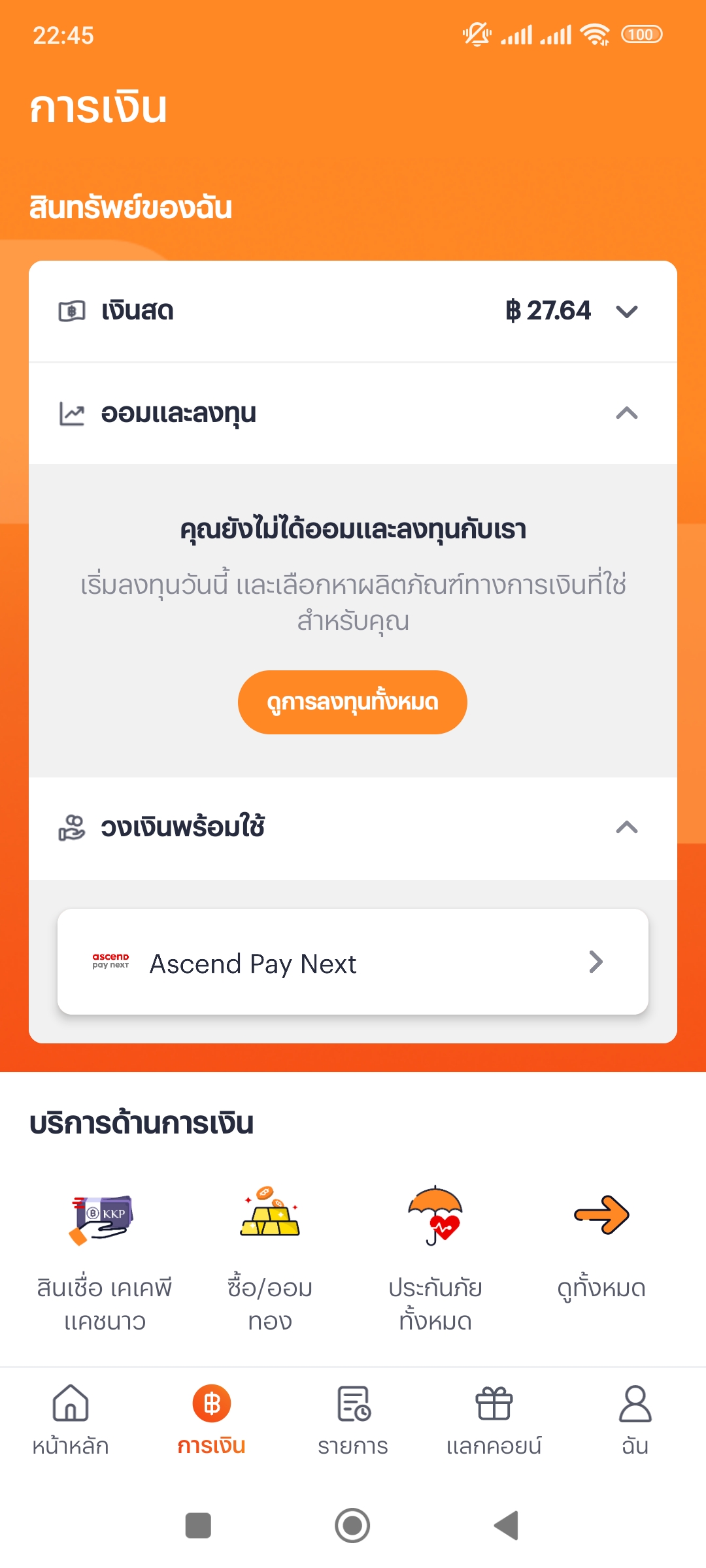Tap the system home button
The height and width of the screenshot is (1568, 706).
click(352, 1526)
